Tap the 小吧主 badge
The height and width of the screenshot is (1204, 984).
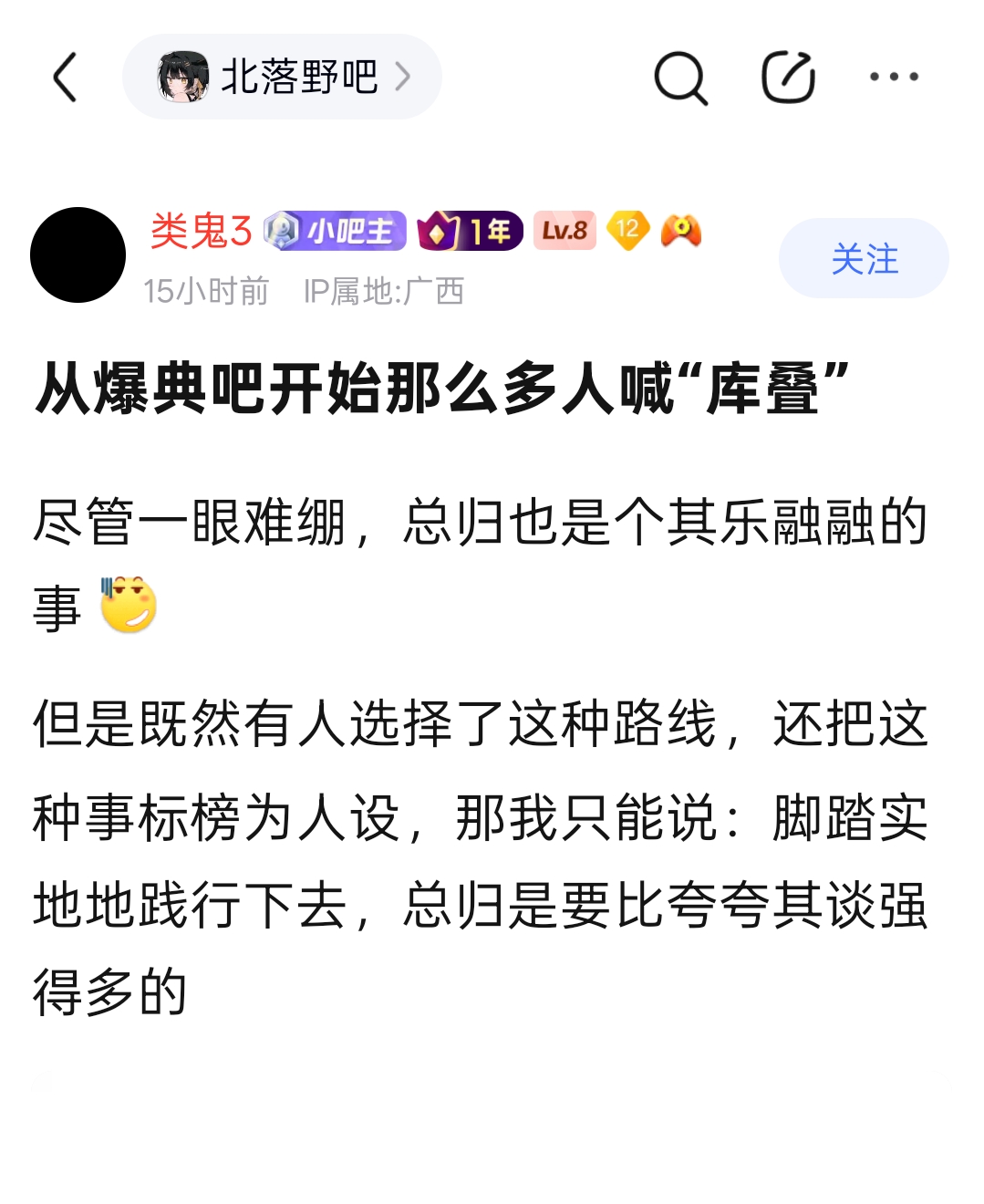(335, 231)
